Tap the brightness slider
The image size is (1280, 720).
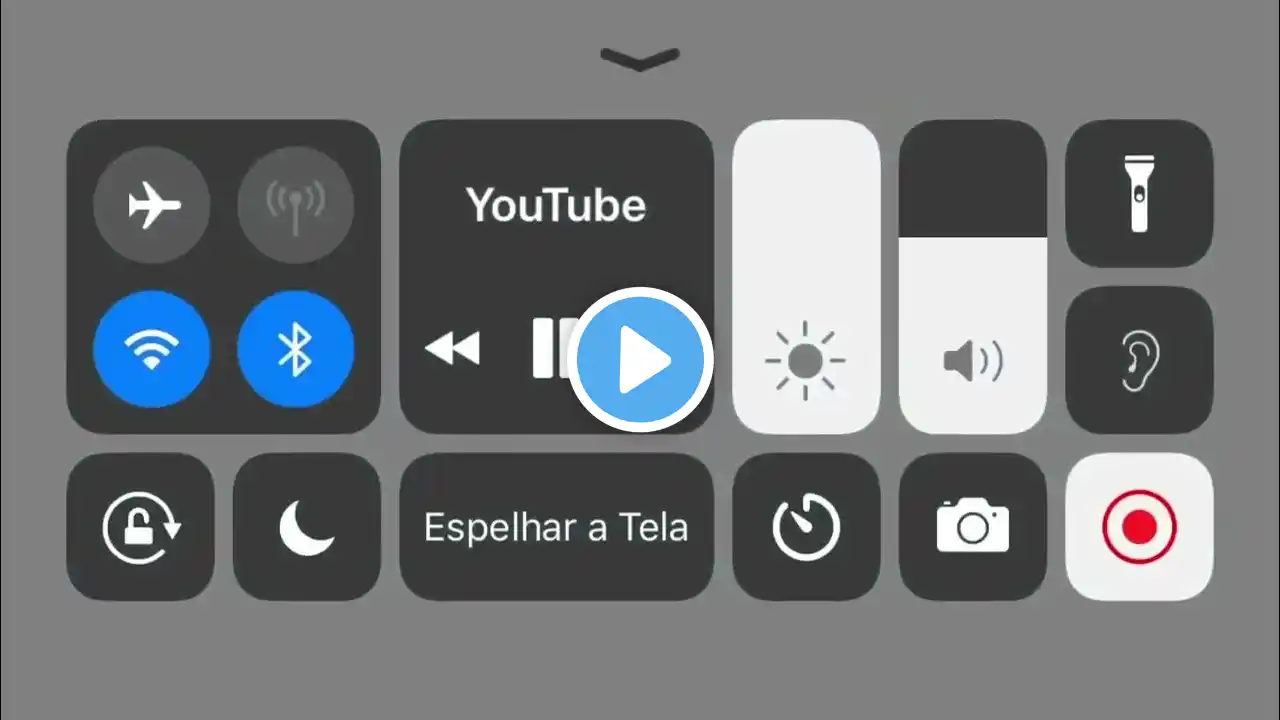click(806, 278)
